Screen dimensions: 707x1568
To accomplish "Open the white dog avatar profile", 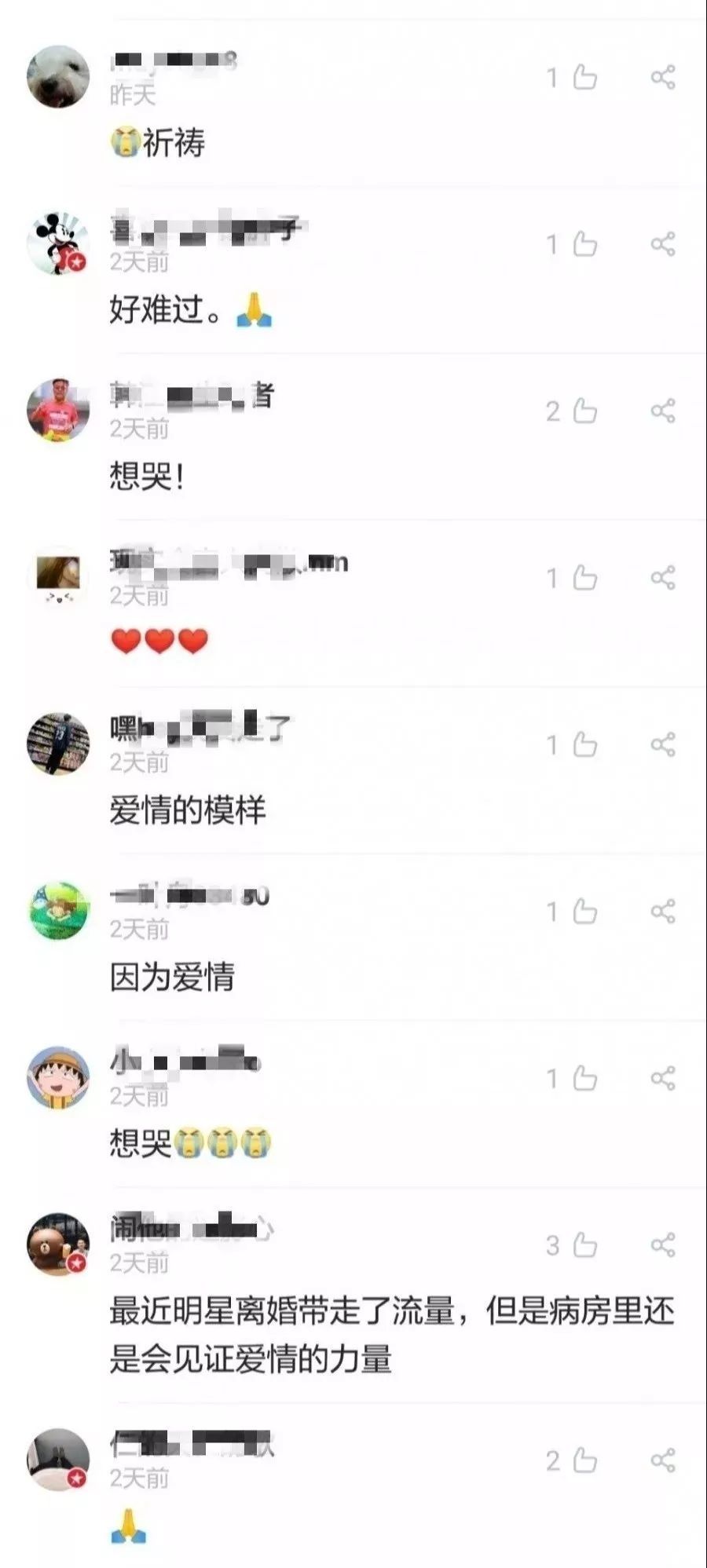I will click(x=58, y=76).
